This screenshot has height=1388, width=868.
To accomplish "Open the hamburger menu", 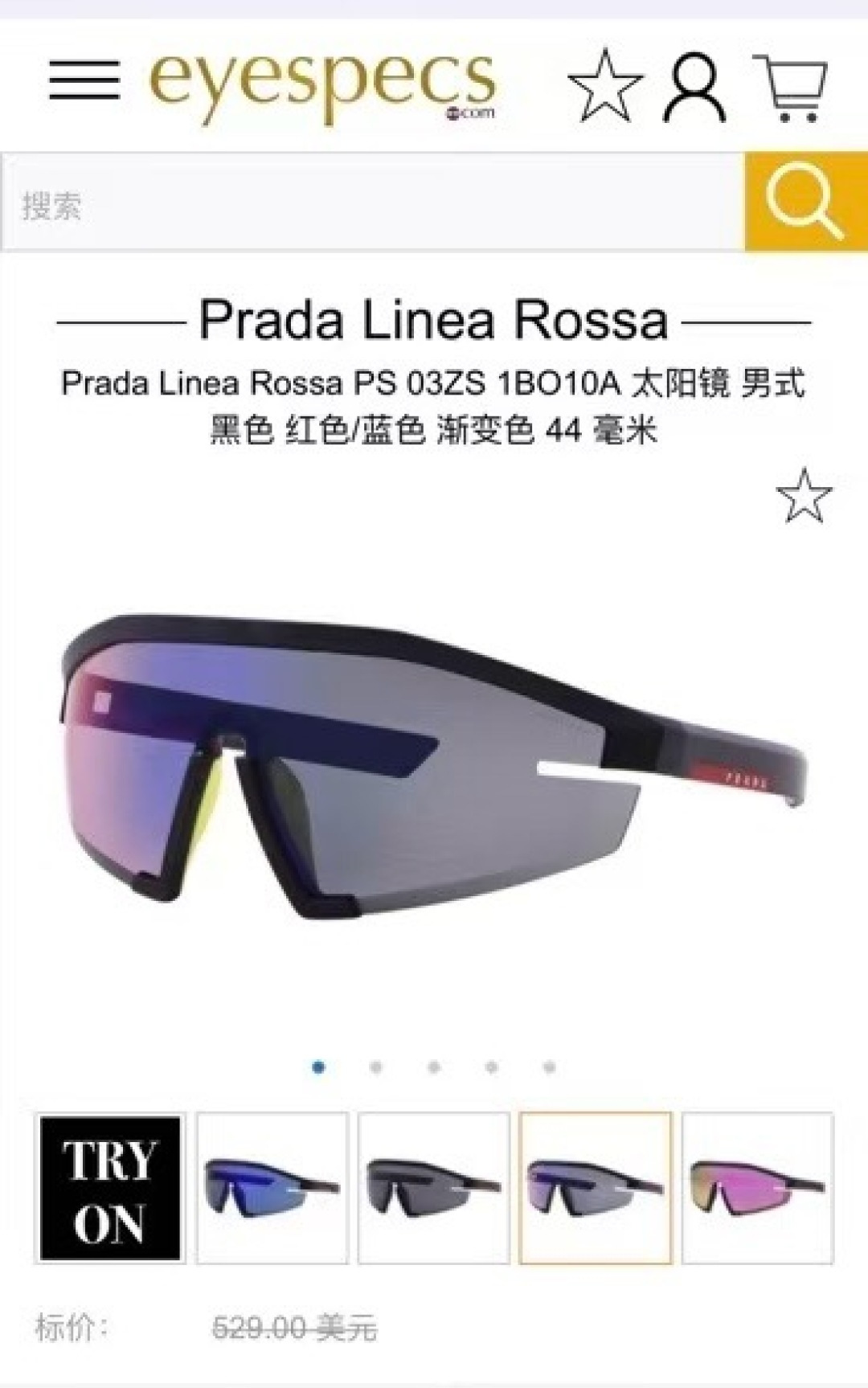I will [x=84, y=80].
